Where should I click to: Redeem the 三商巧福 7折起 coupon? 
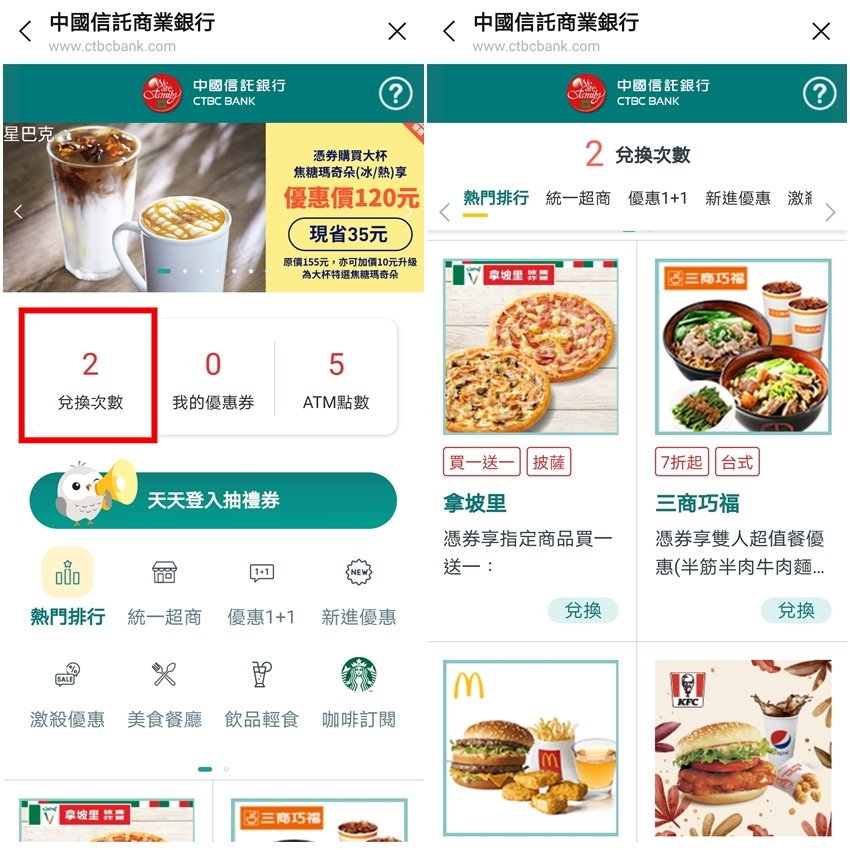[795, 610]
